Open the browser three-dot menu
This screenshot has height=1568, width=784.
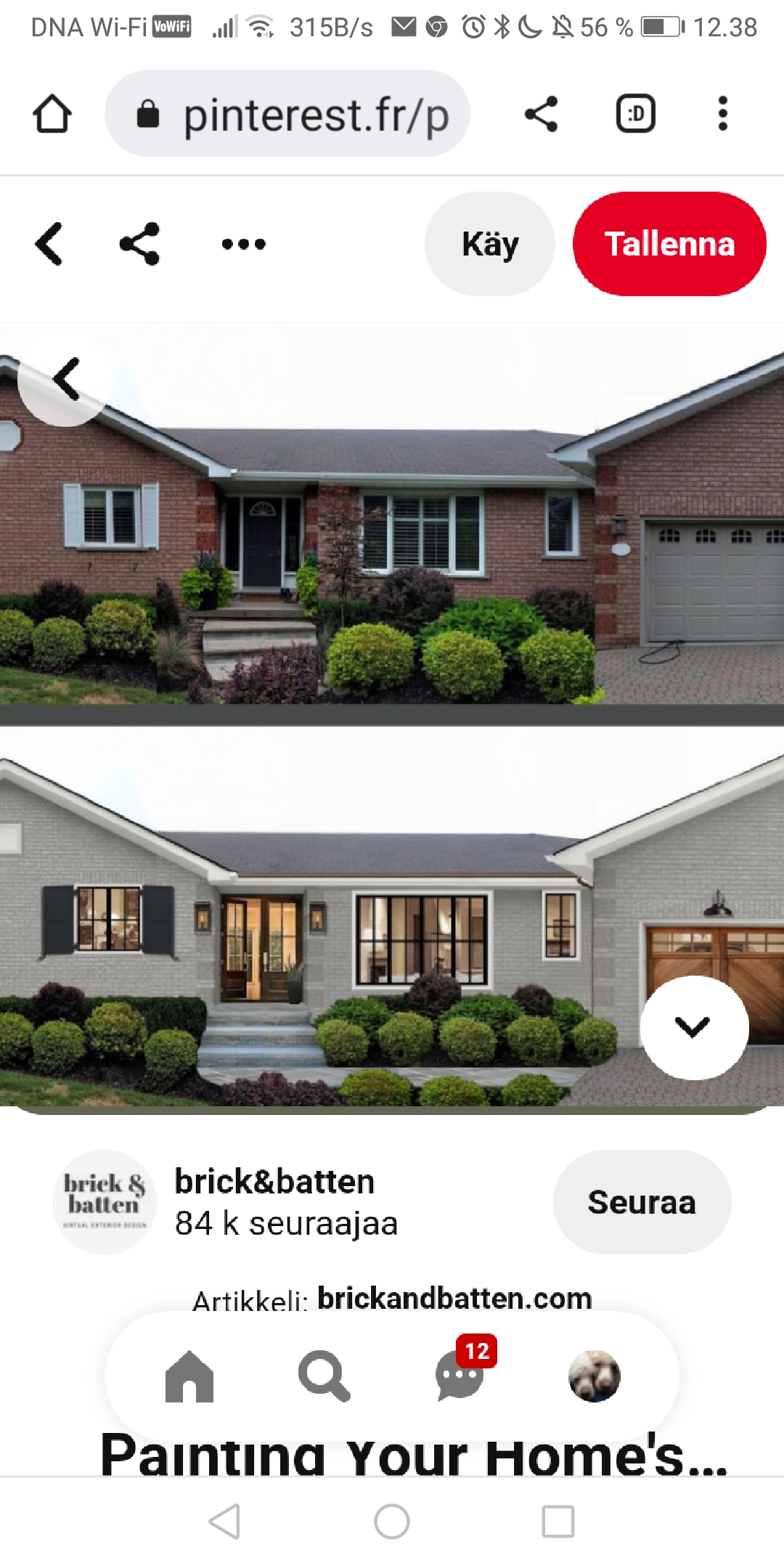pos(722,114)
